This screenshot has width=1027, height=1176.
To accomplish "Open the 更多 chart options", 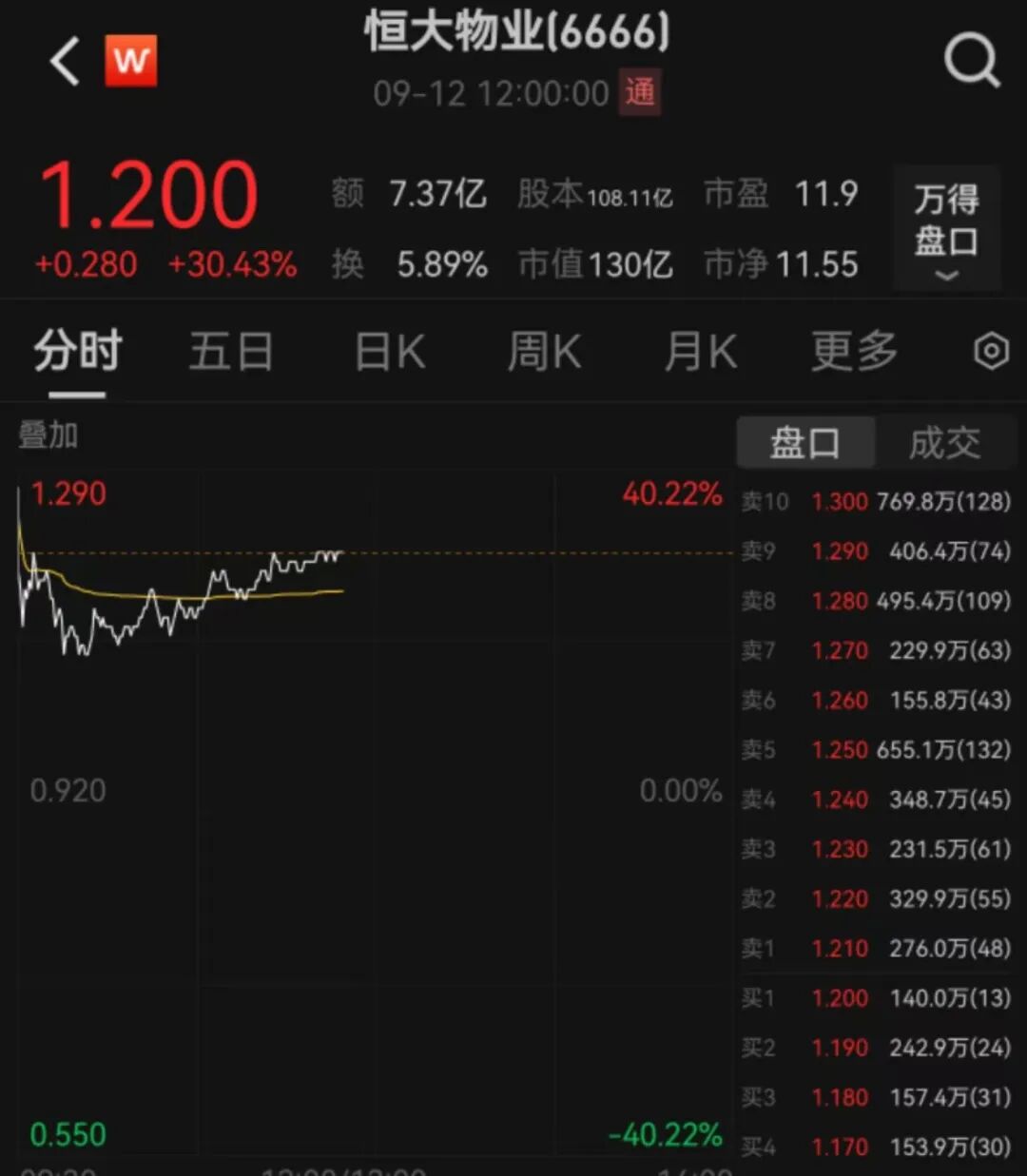I will point(854,352).
